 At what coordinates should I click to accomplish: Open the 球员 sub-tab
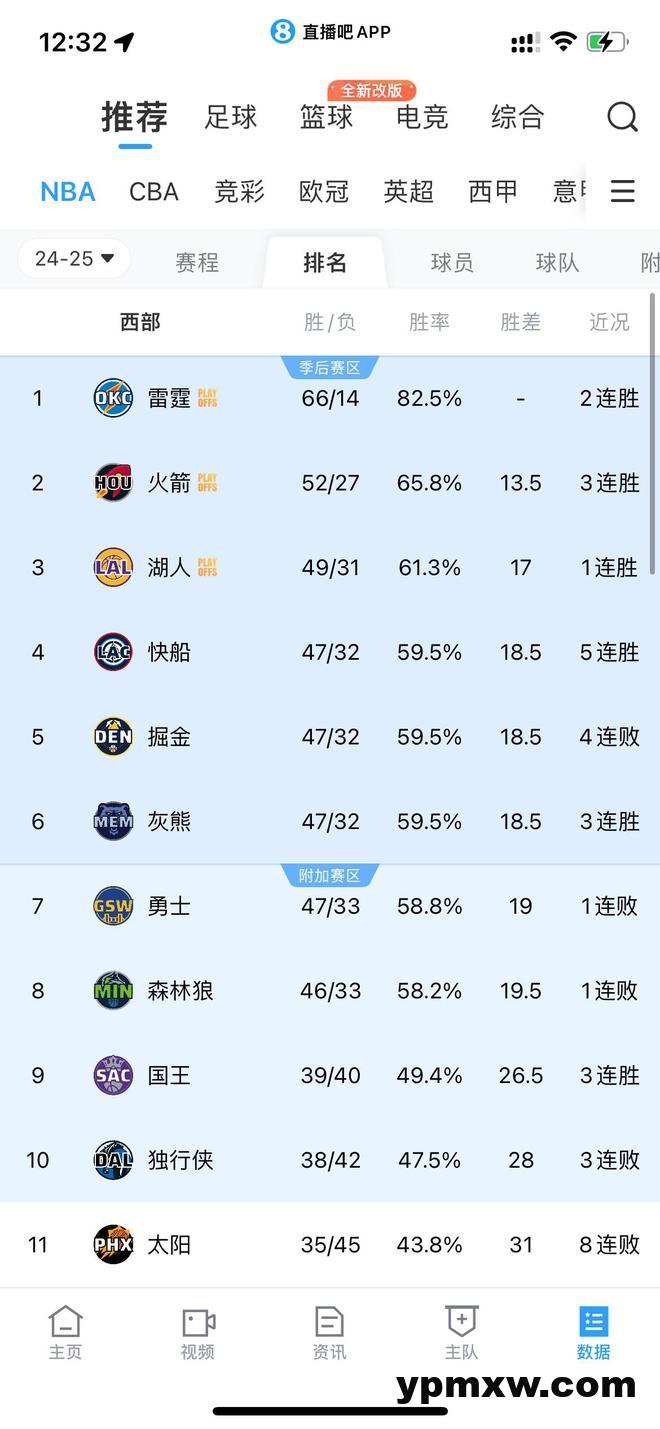[x=451, y=263]
